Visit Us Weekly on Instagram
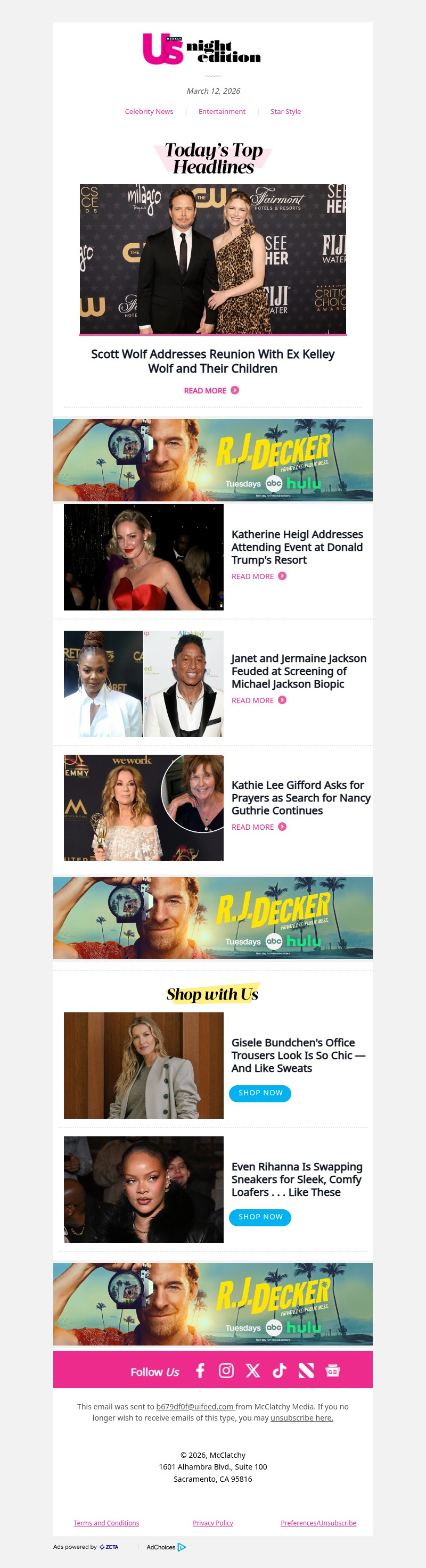 pos(226,1370)
